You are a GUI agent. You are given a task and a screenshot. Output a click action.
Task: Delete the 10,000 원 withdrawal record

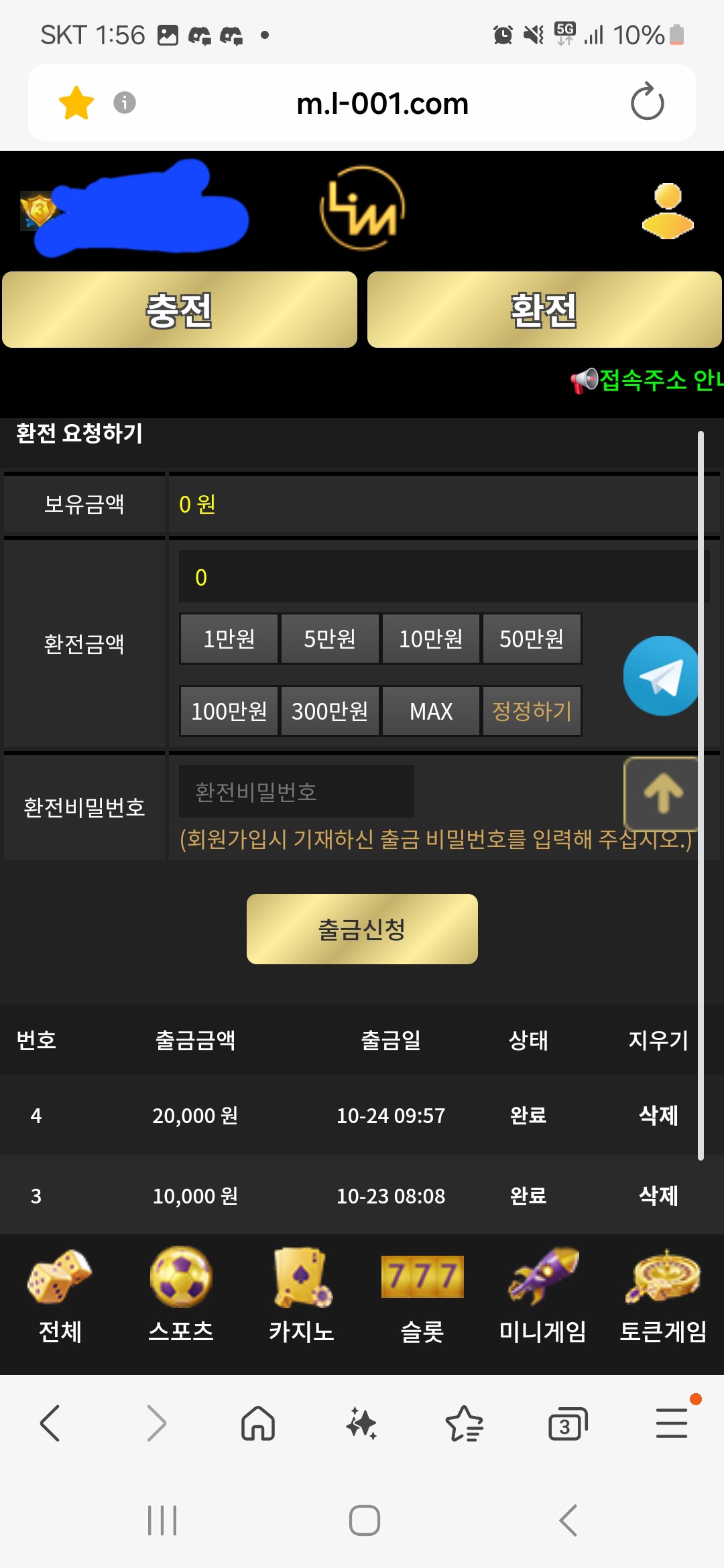coord(658,1196)
